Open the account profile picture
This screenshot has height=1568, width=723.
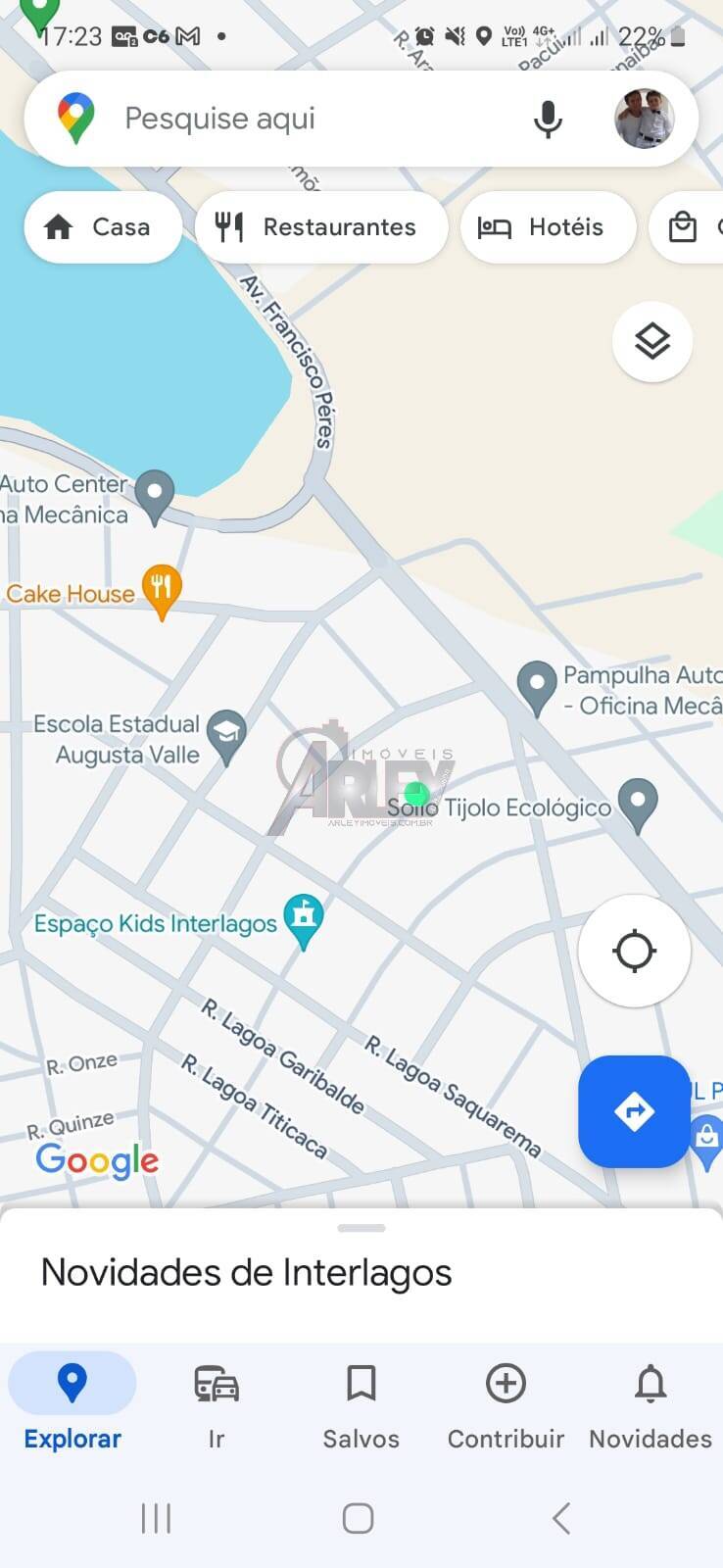(644, 119)
